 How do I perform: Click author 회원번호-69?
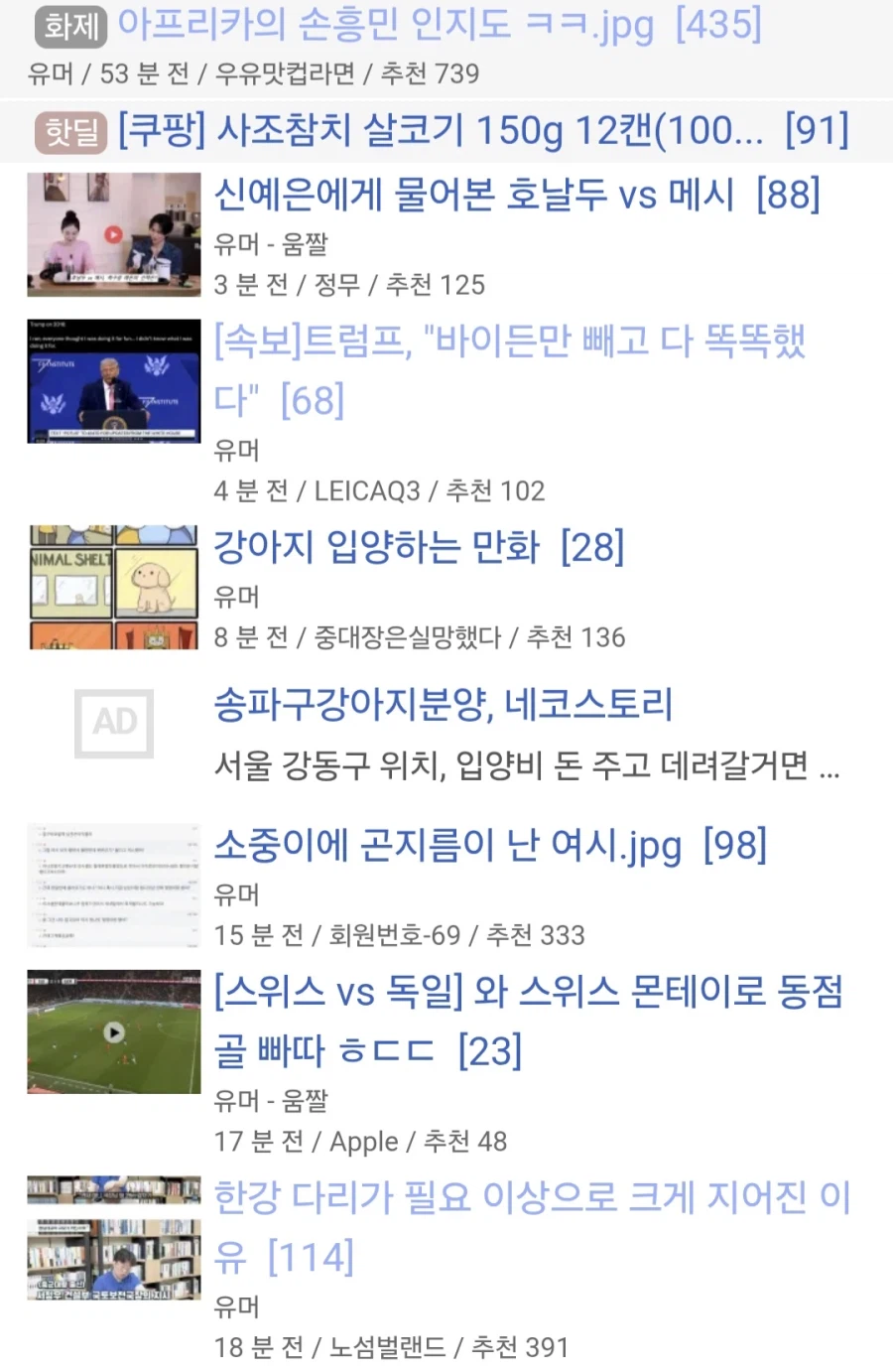(x=392, y=934)
